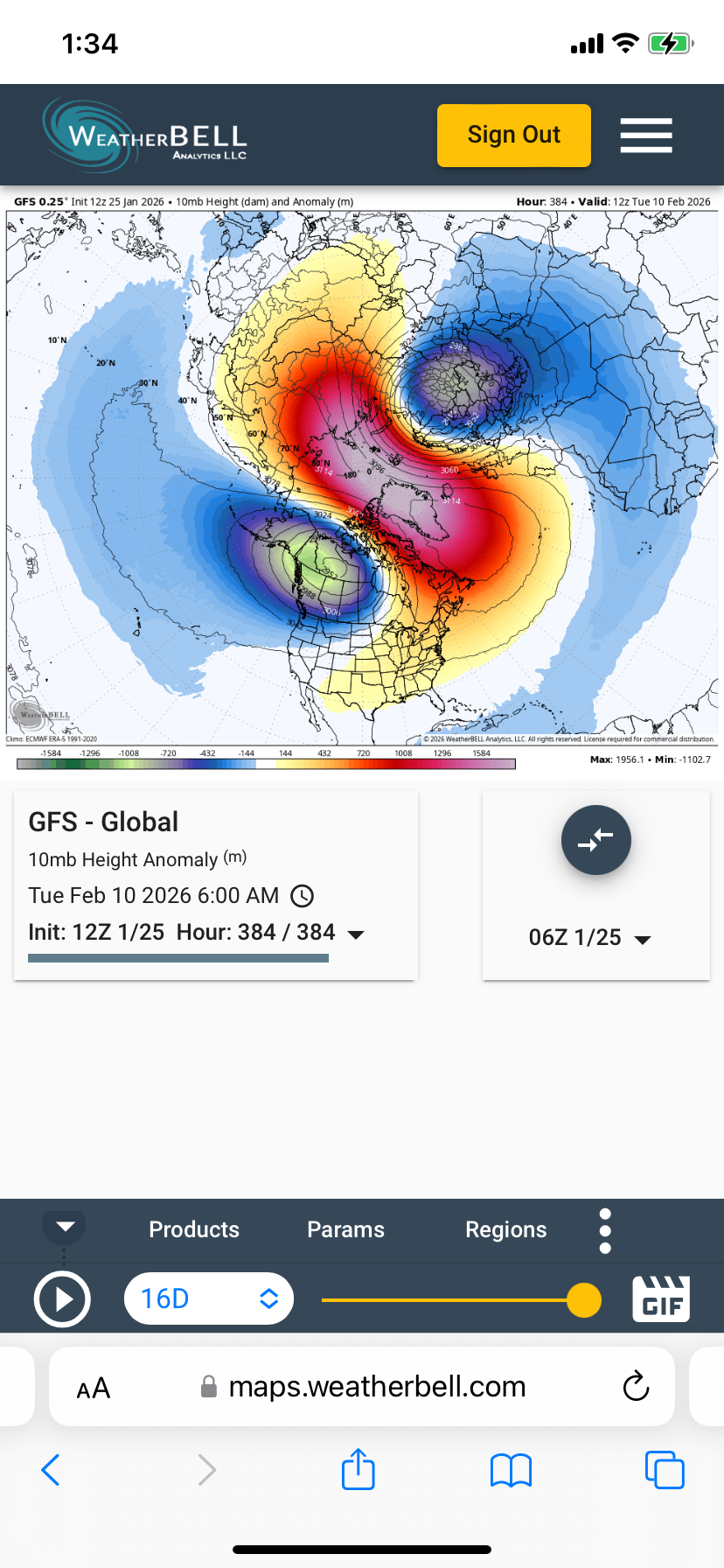Share this page from Safari
724x1568 pixels.
(359, 1470)
